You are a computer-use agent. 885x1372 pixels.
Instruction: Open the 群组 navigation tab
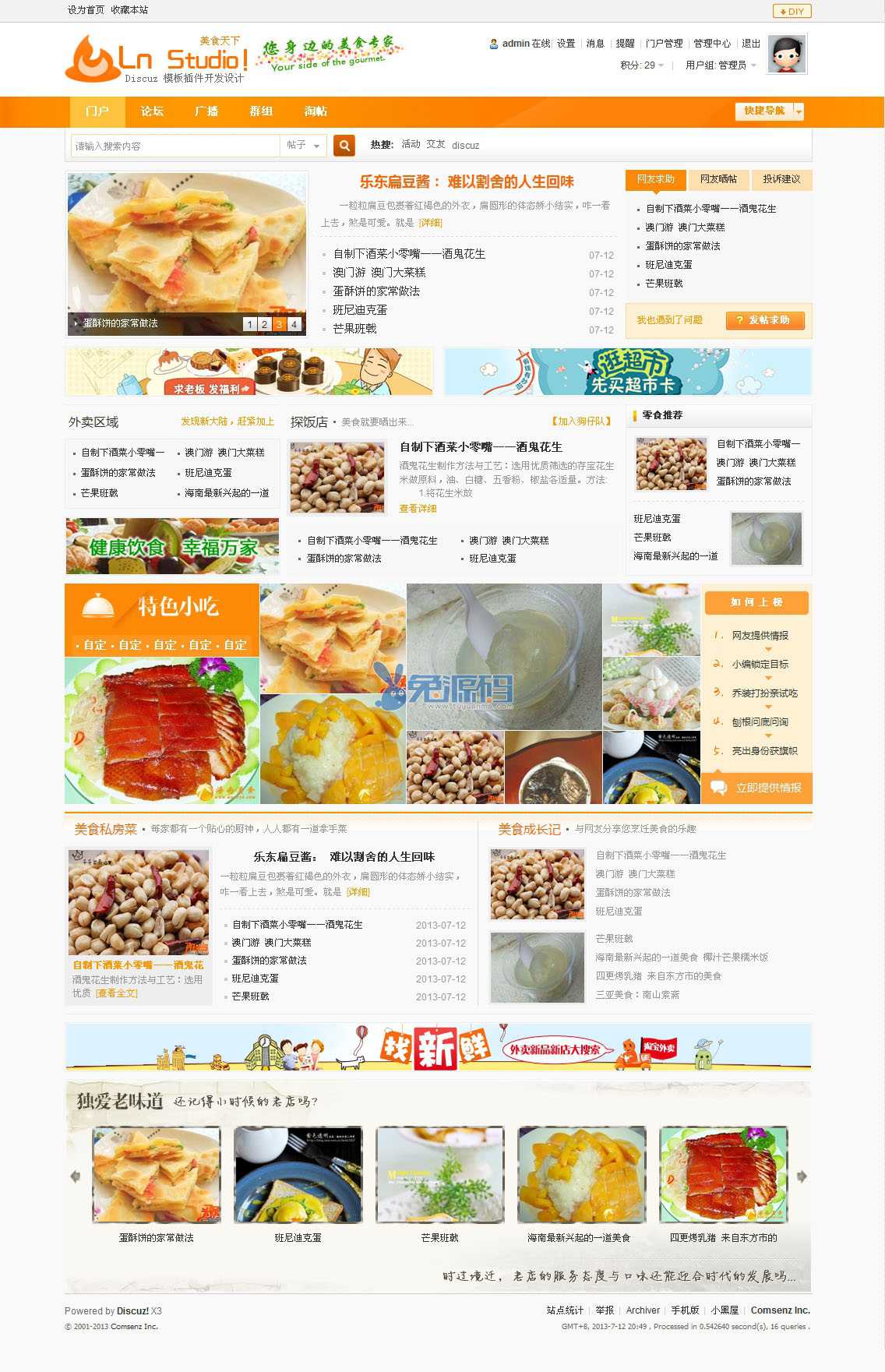(x=261, y=111)
